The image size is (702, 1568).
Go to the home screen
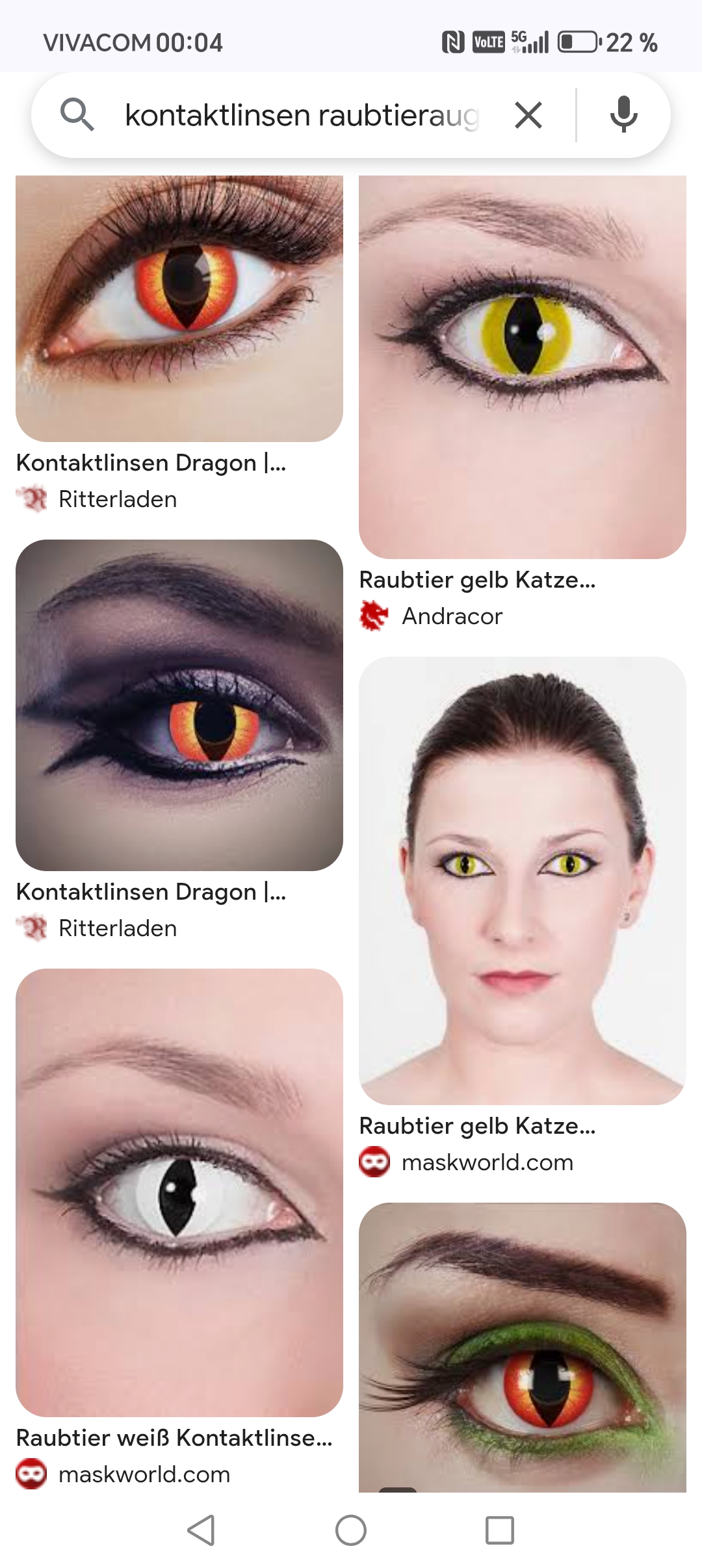[x=351, y=1530]
